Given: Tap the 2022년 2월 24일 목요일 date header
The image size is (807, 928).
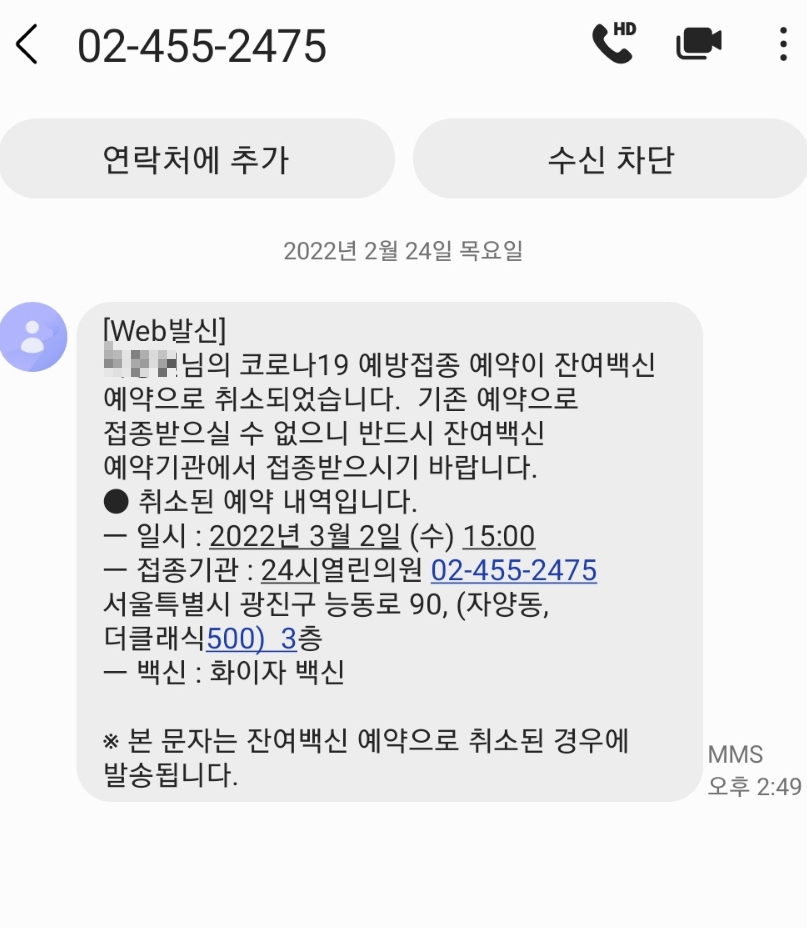Looking at the screenshot, I should (403, 252).
